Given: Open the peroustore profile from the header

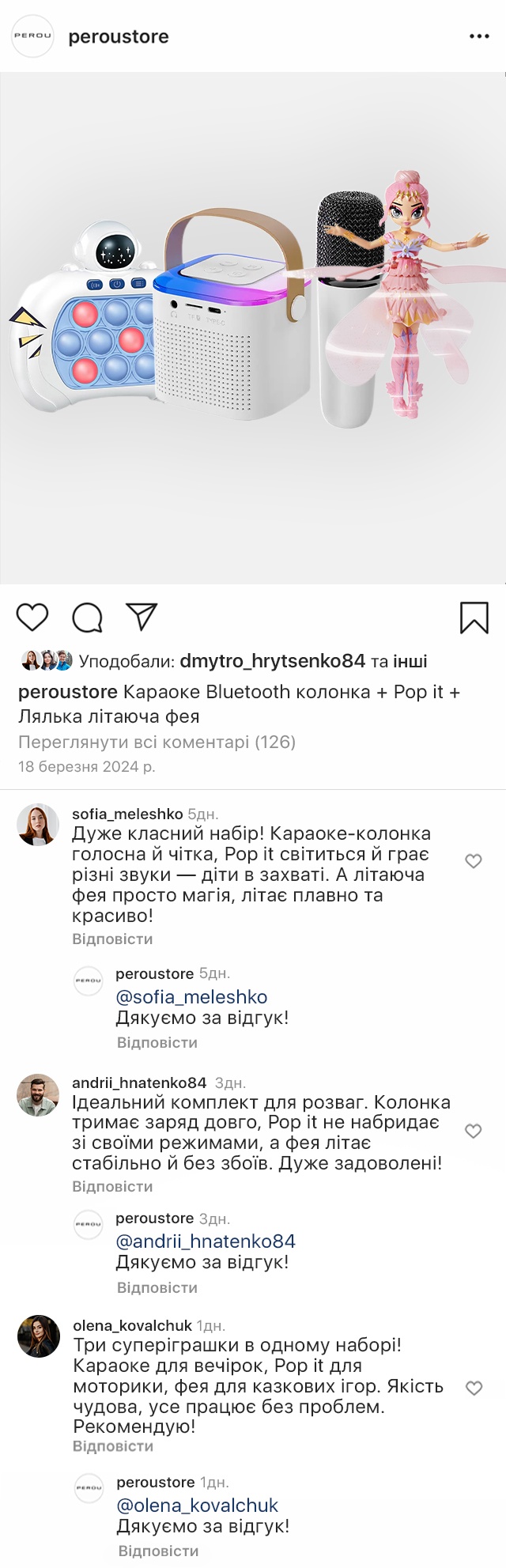Looking at the screenshot, I should (118, 37).
